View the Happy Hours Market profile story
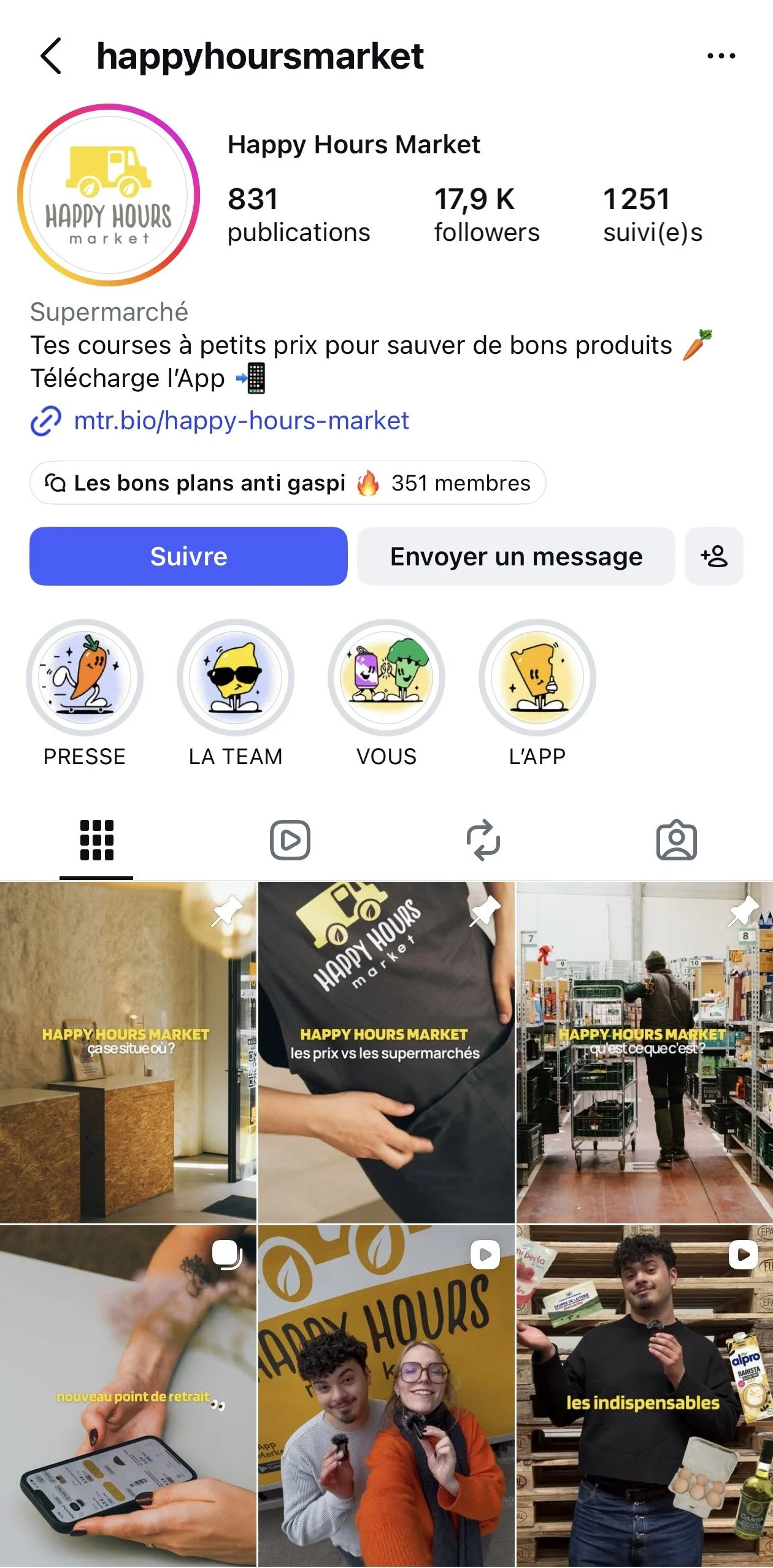This screenshot has width=773, height=1568. click(109, 195)
